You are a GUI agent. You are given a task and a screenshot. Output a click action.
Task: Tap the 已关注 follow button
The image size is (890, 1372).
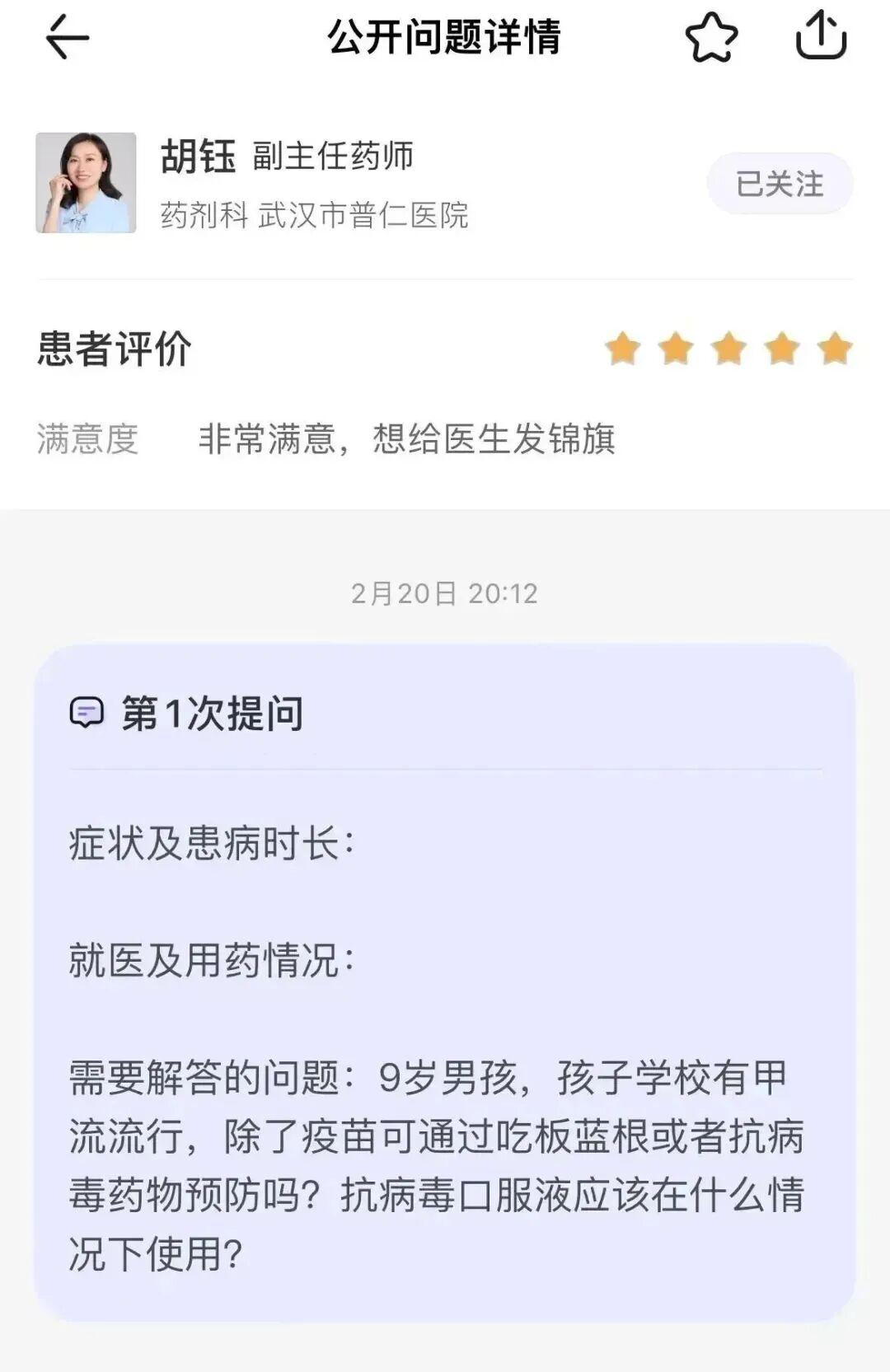[779, 184]
